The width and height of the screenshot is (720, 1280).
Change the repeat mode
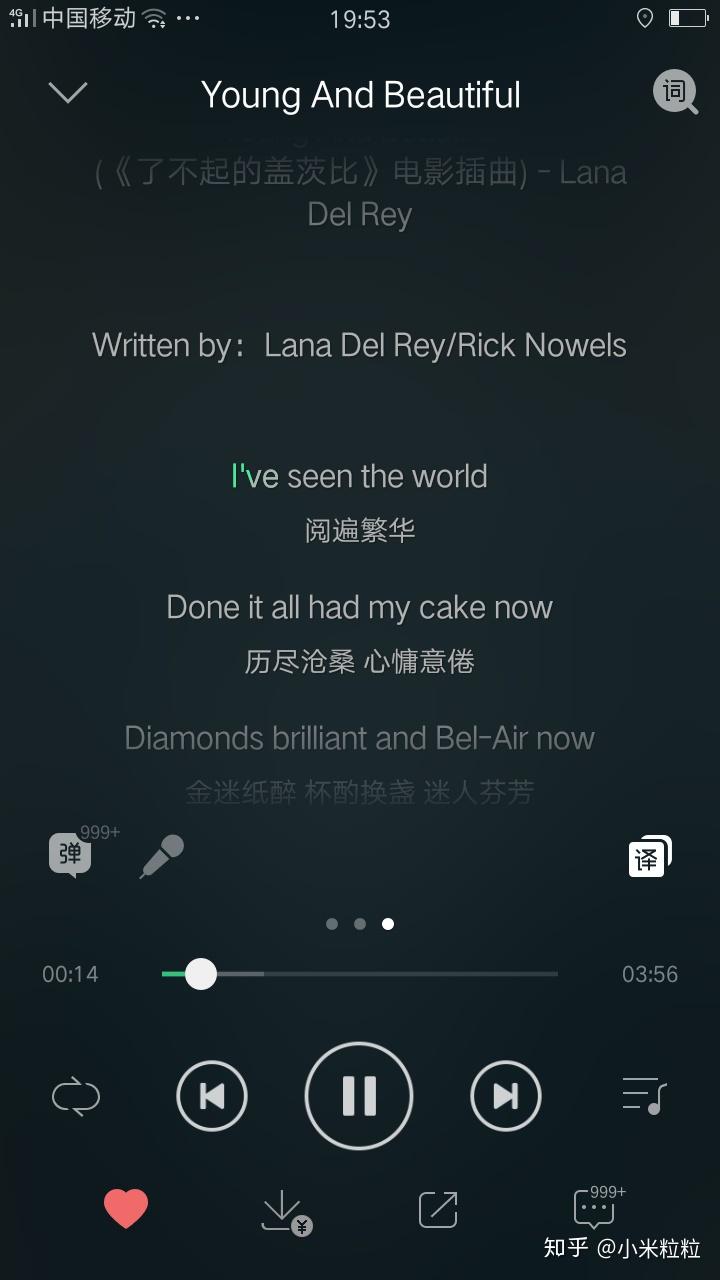76,1097
